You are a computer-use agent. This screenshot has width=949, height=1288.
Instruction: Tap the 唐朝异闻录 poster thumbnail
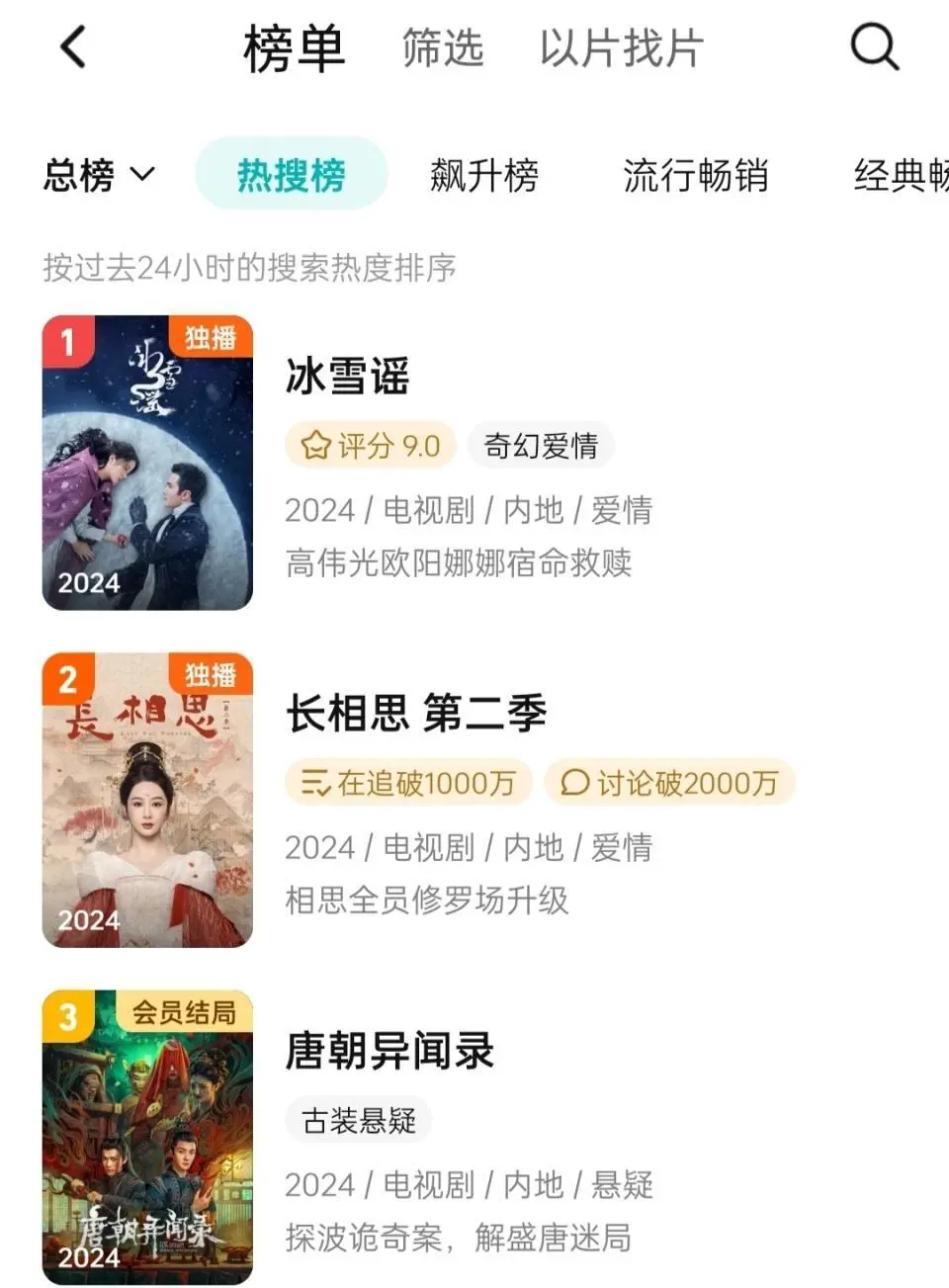coord(147,1137)
